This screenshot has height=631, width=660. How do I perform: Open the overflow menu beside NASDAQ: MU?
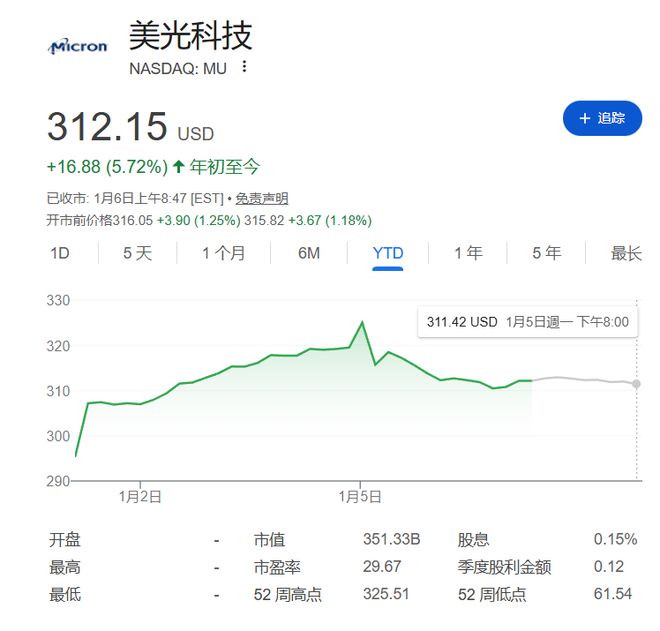pos(243,68)
